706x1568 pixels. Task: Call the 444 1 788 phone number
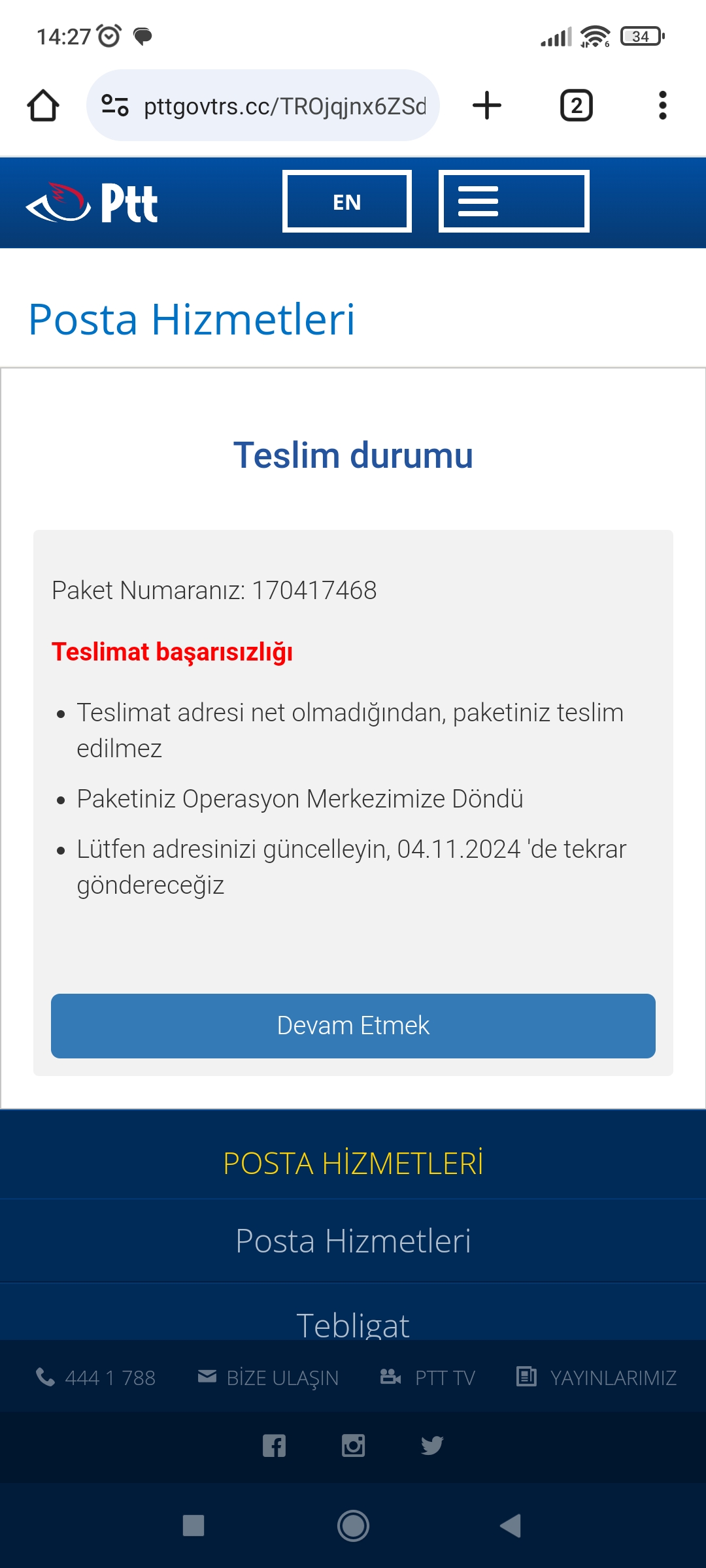tap(95, 1377)
